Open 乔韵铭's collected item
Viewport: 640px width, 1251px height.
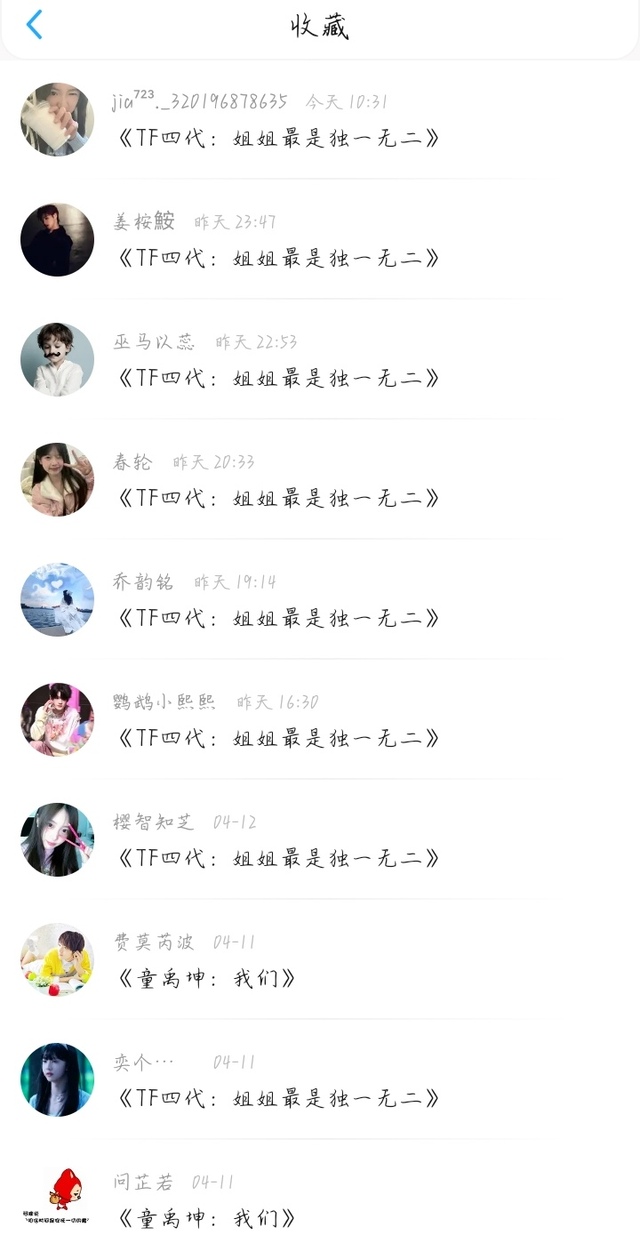320,600
